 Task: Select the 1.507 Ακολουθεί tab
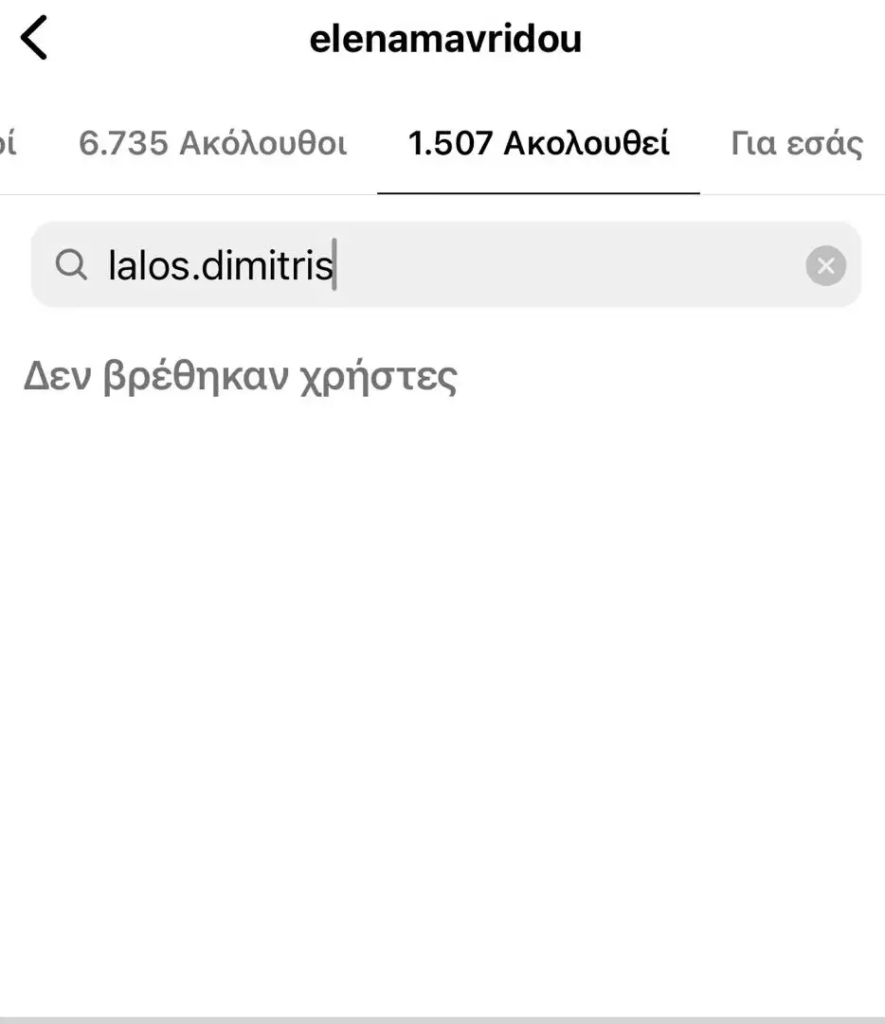[x=538, y=144]
